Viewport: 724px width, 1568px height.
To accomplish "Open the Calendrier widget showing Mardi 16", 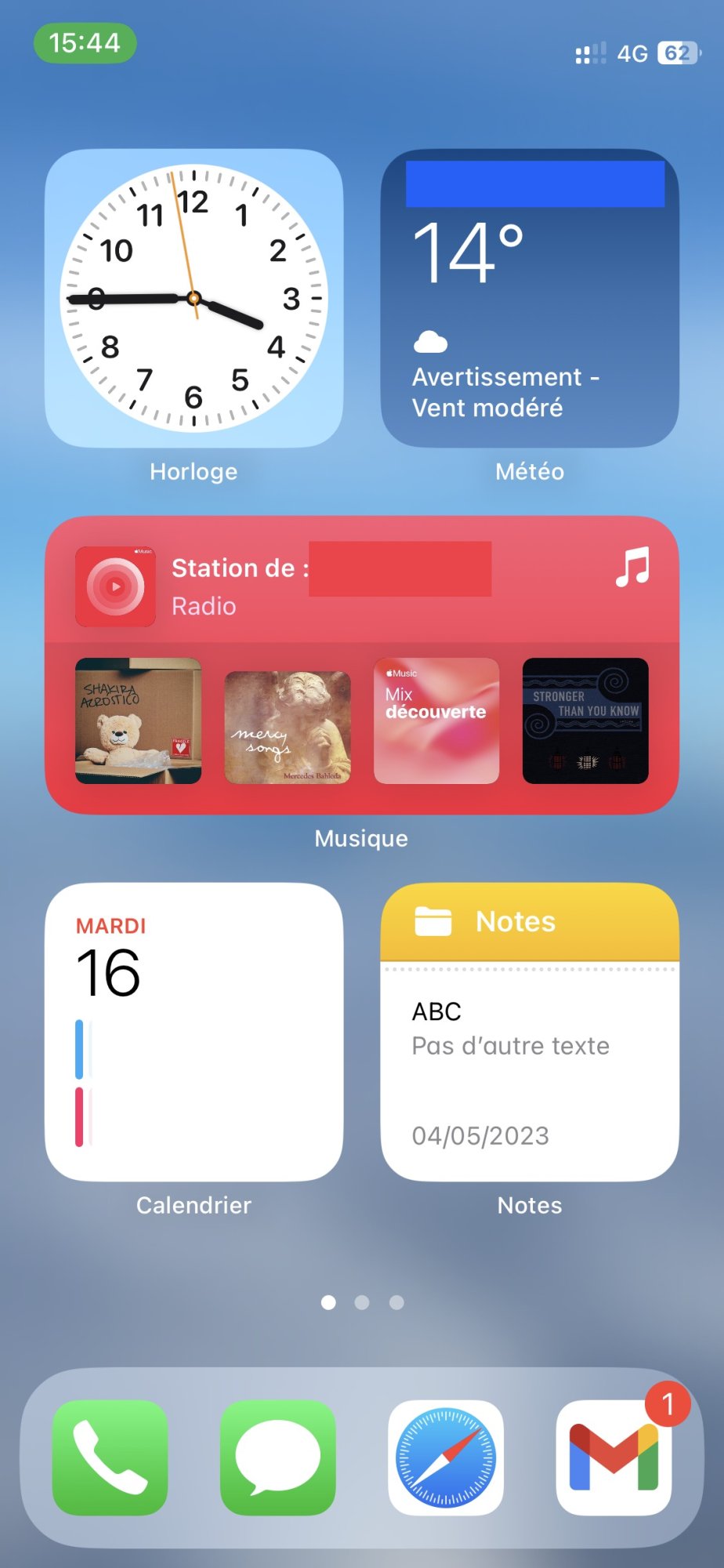I will point(194,1032).
